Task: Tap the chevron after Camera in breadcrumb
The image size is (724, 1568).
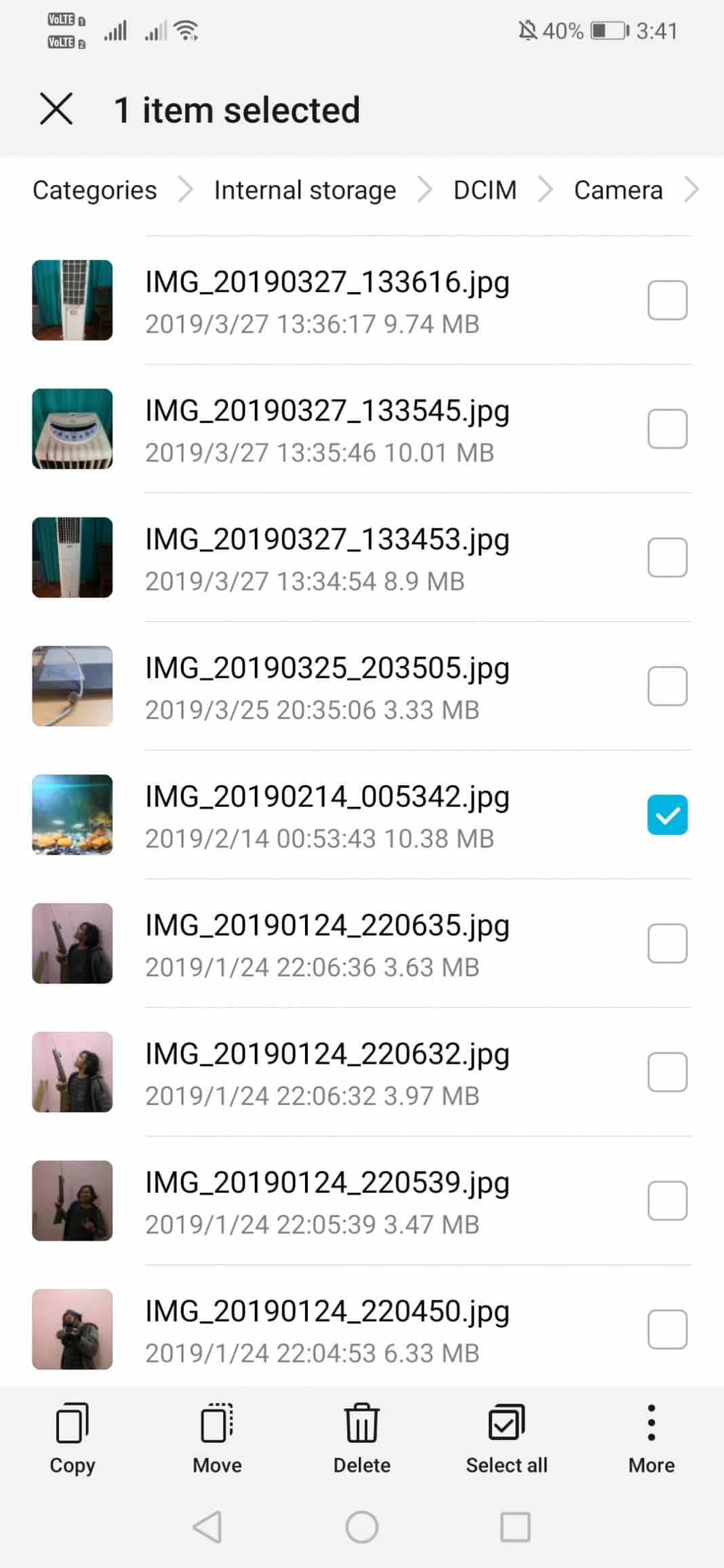Action: point(693,190)
